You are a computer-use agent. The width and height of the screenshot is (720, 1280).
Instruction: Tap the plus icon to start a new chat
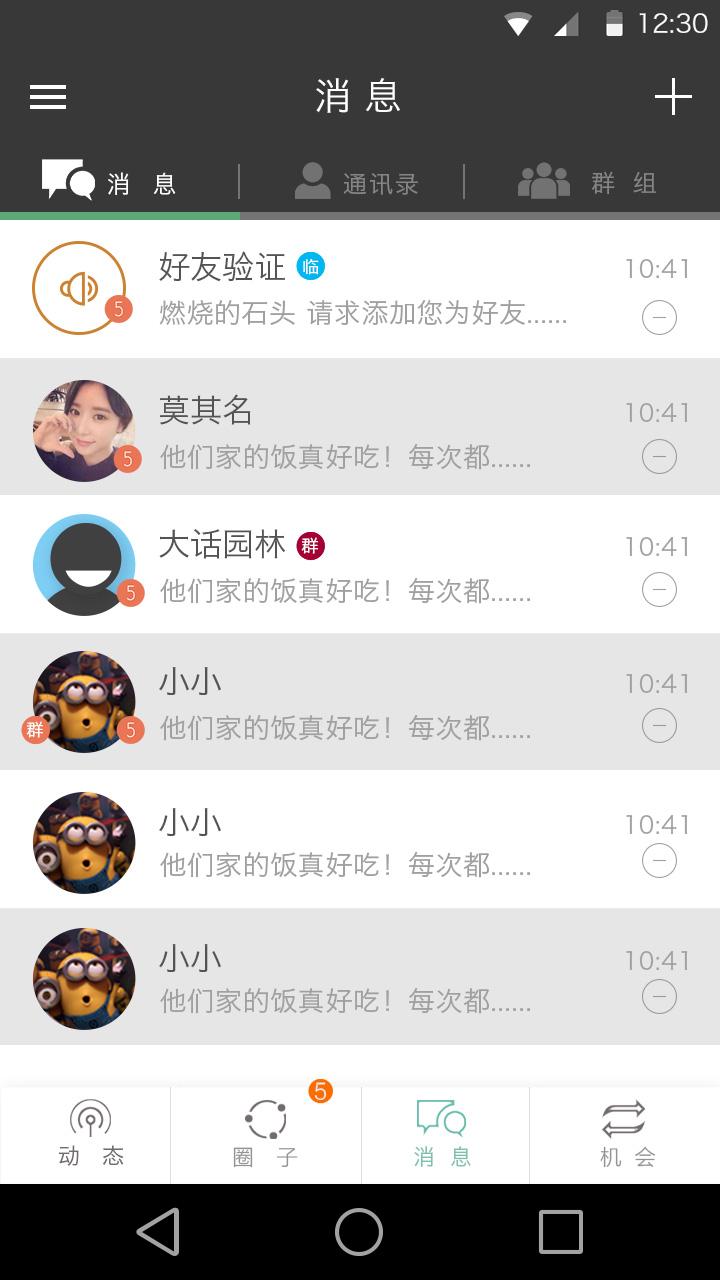[675, 96]
